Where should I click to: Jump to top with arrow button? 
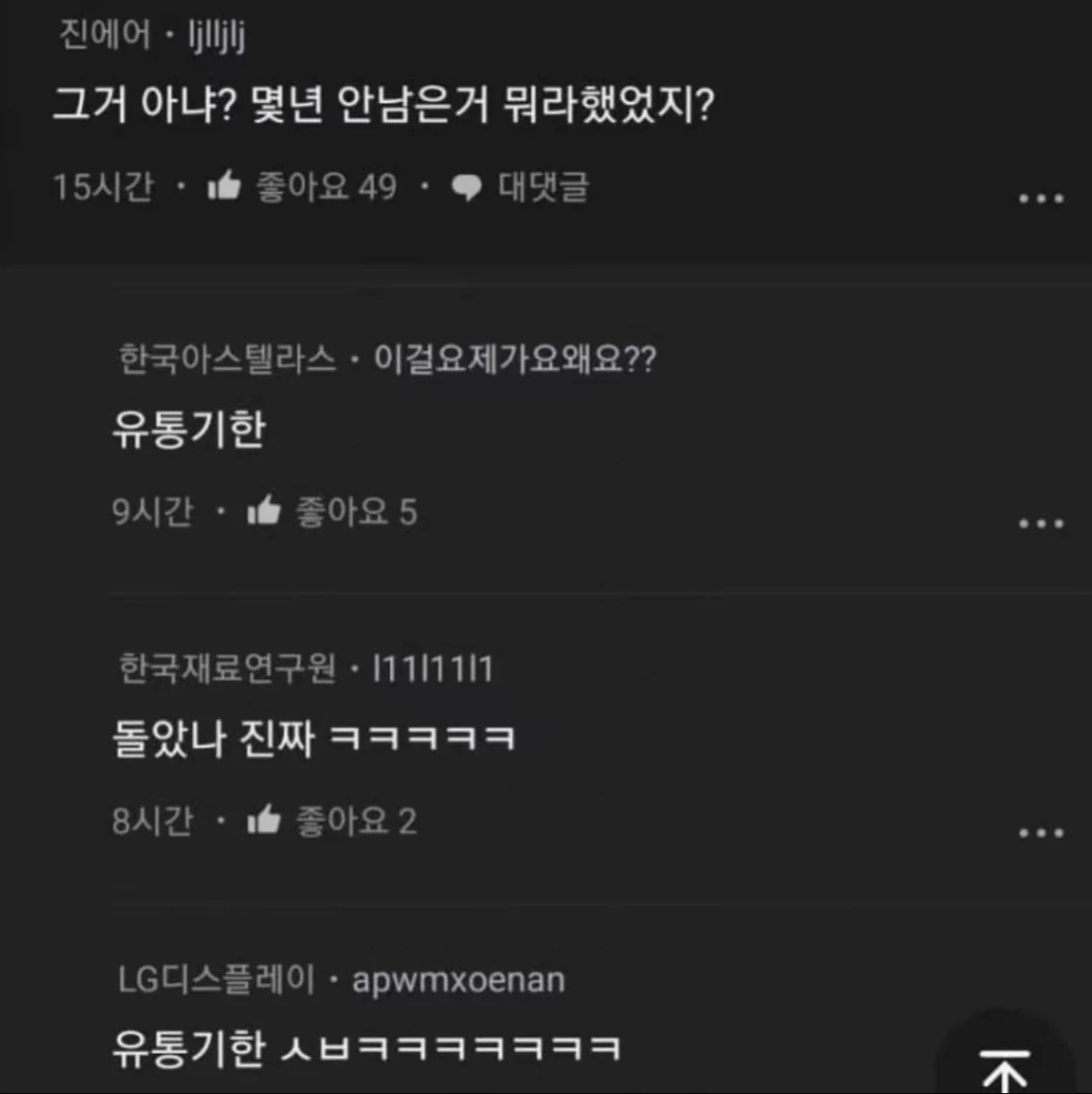[1005, 1068]
